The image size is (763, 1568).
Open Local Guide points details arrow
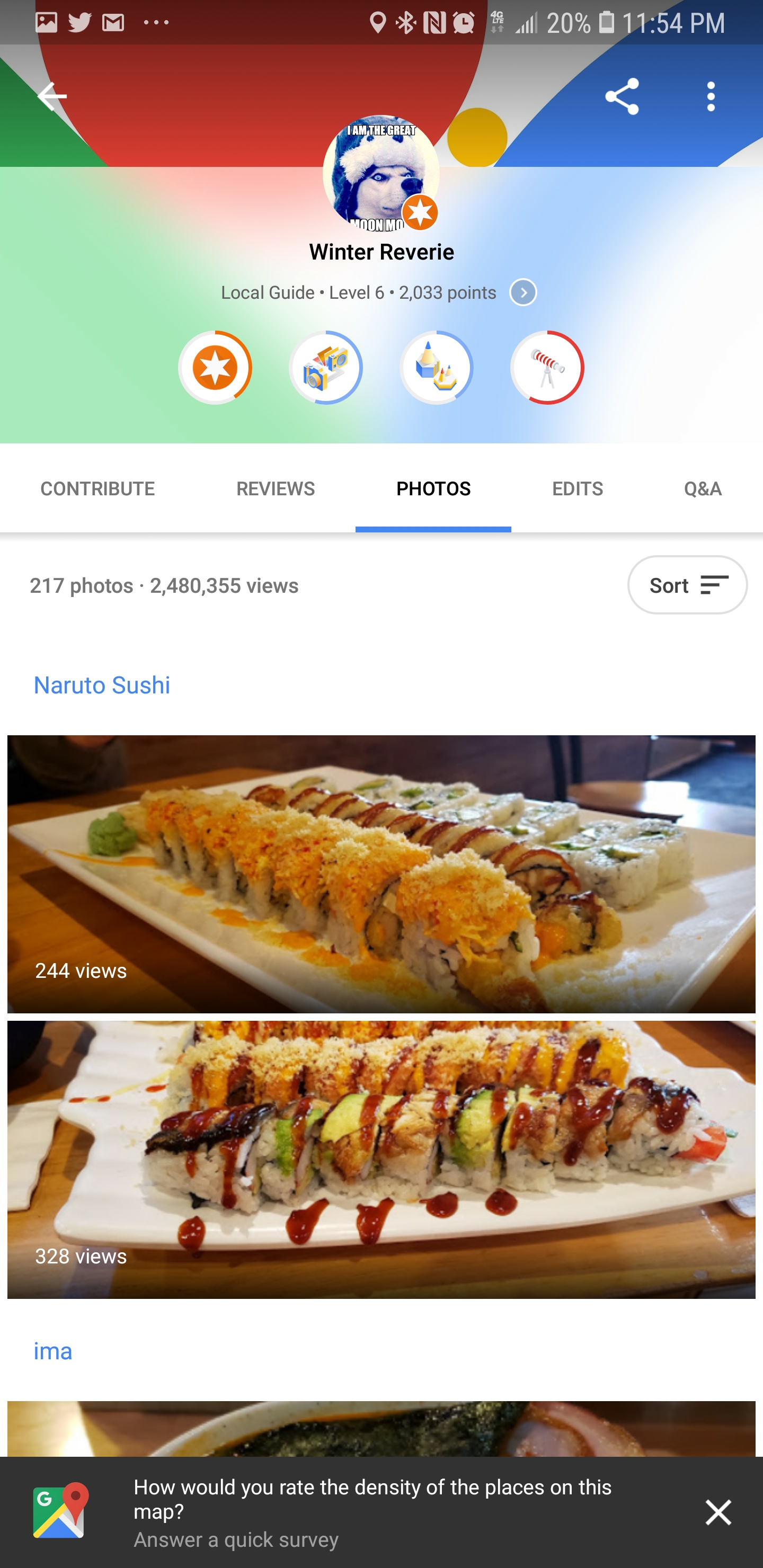[523, 293]
